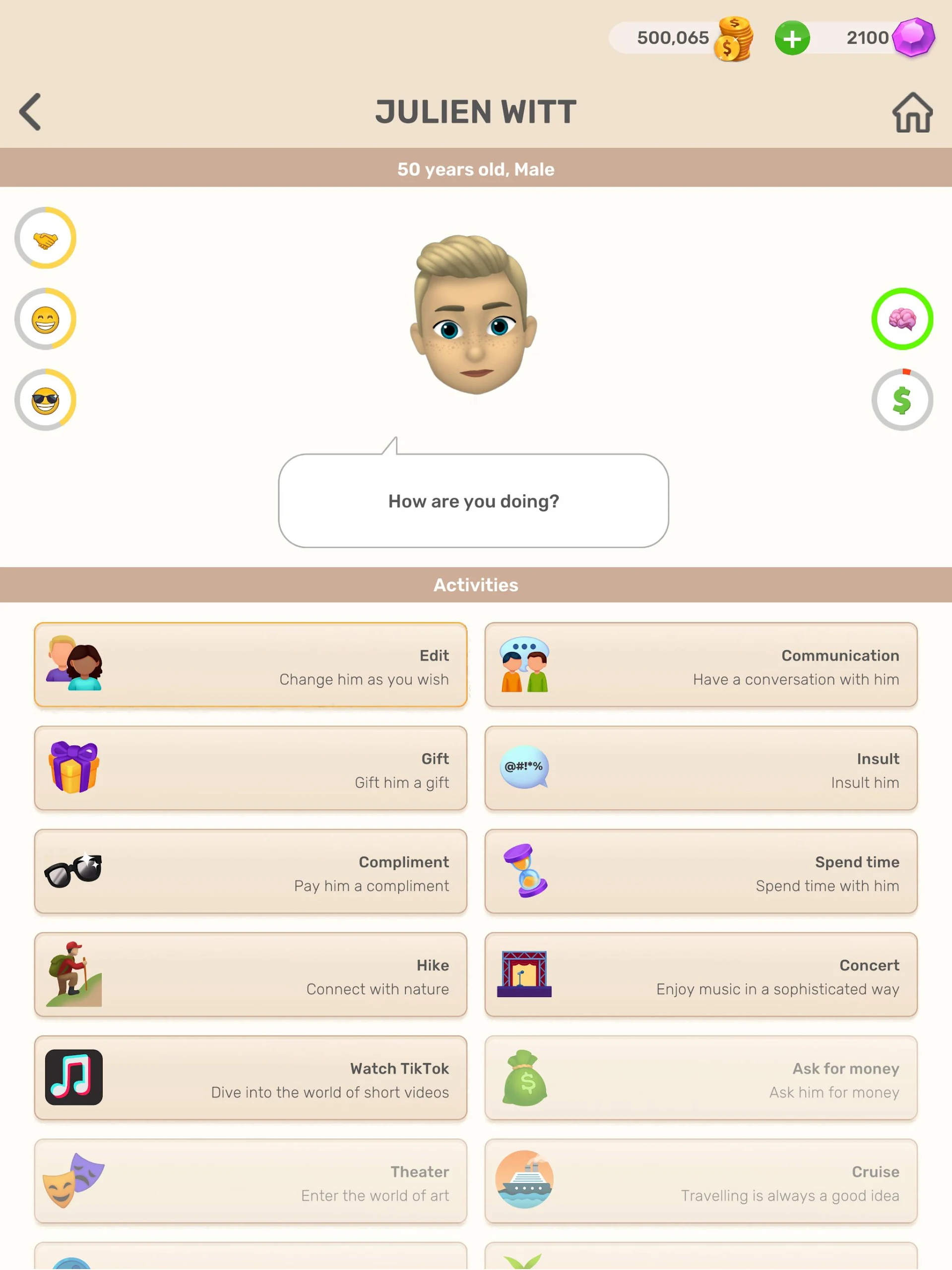Pay him a Compliment
The width and height of the screenshot is (952, 1270).
coord(251,872)
